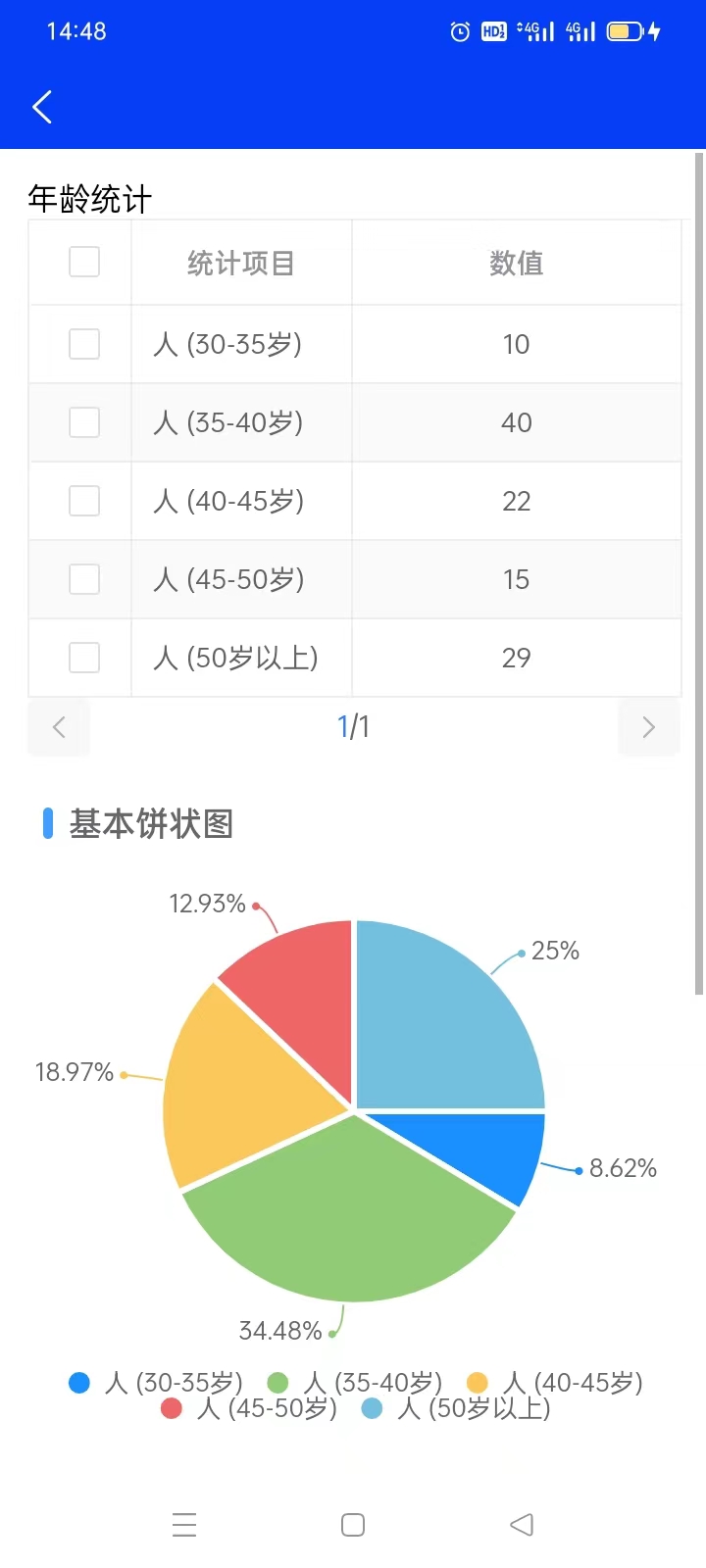Check the 人 (50岁以上) row checkbox
The height and width of the screenshot is (1568, 706).
point(84,658)
